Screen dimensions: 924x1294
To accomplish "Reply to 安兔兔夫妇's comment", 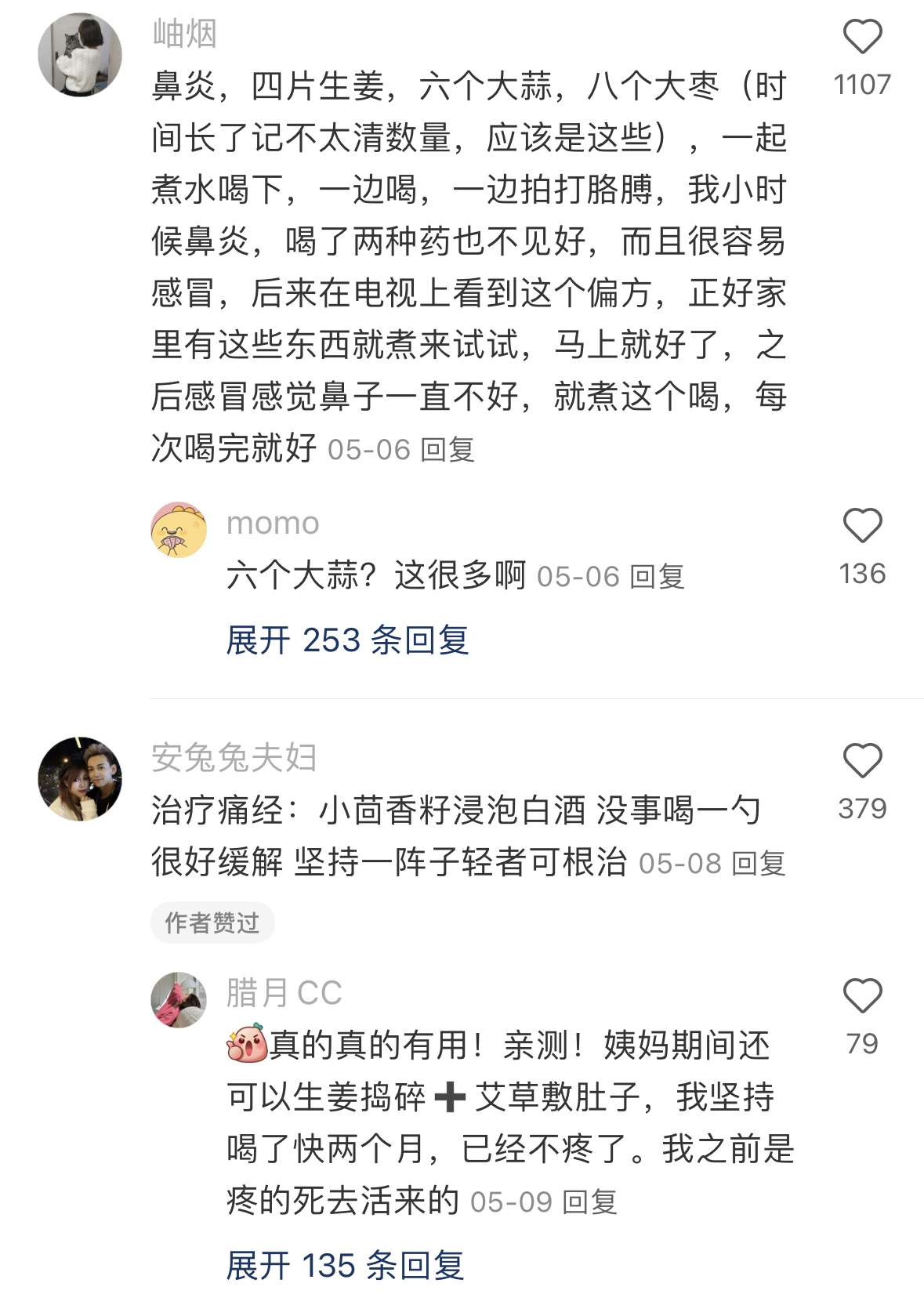I will [758, 864].
